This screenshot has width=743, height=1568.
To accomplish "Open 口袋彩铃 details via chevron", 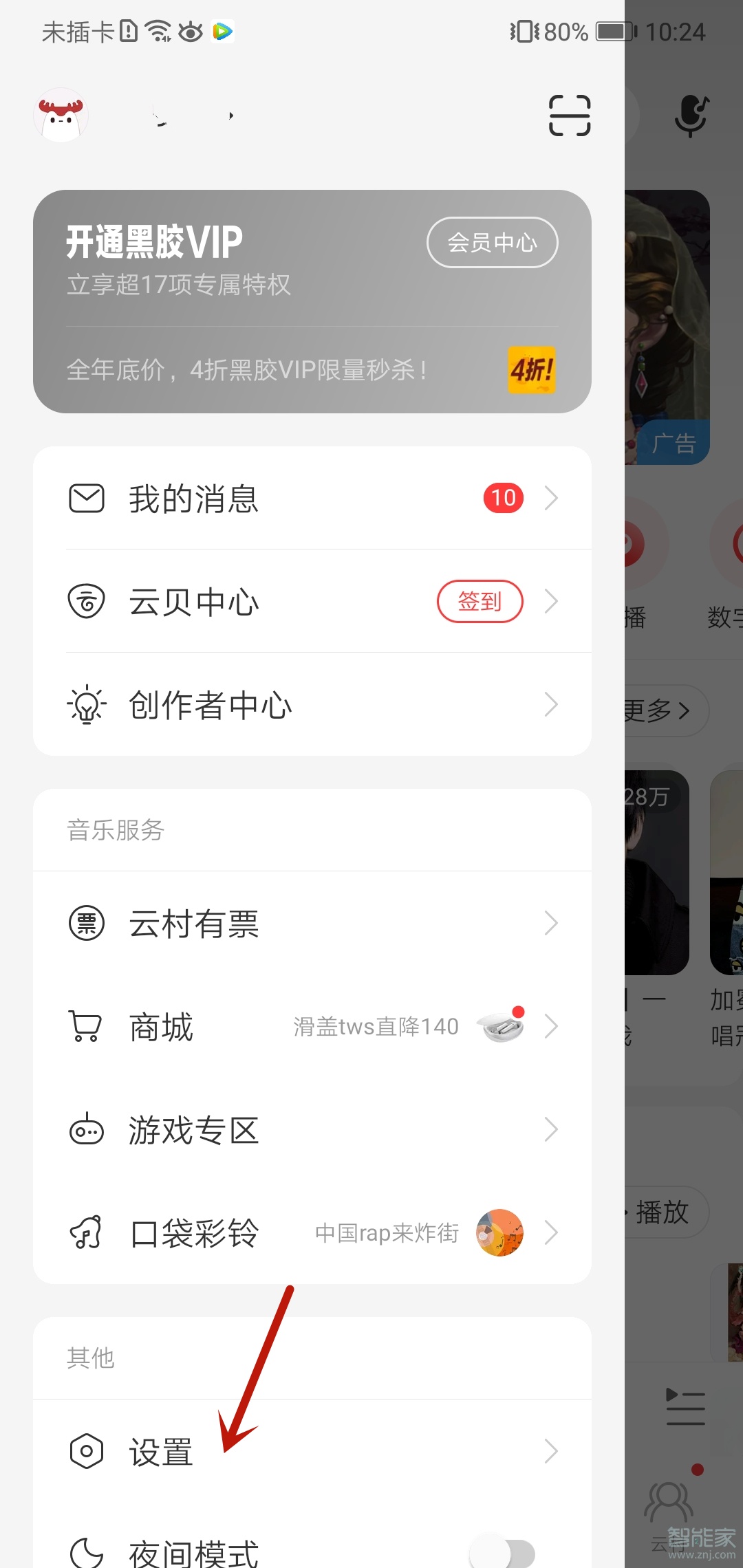I will click(x=551, y=1232).
